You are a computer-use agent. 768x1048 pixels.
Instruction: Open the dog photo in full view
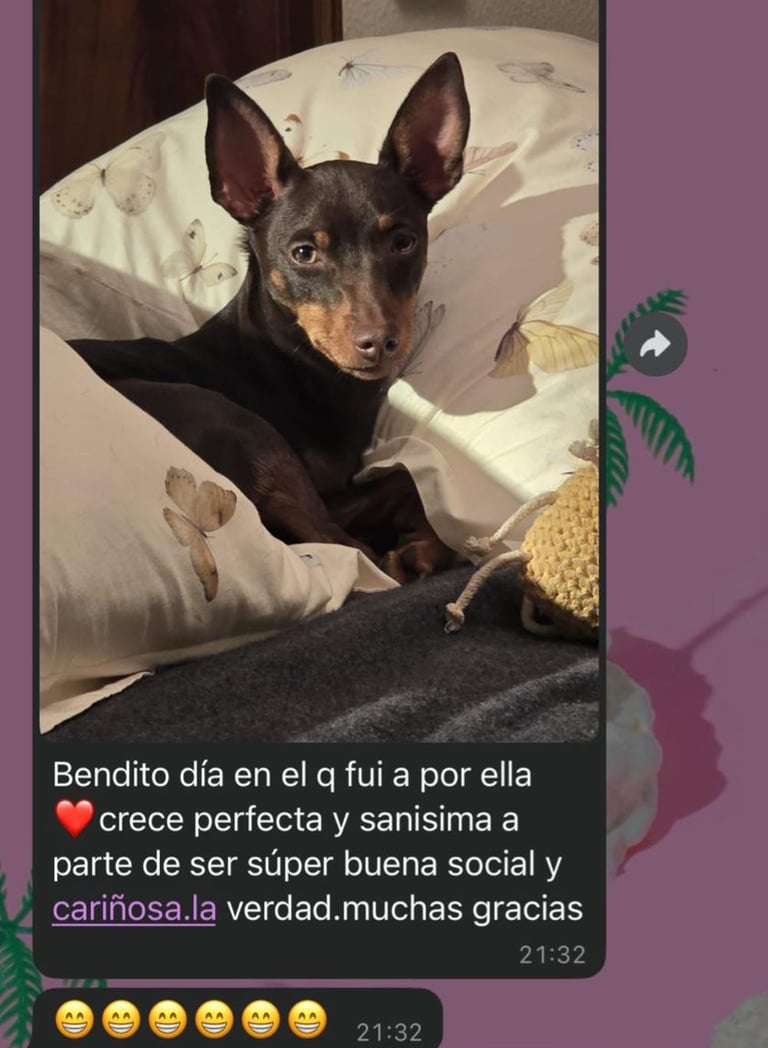318,380
